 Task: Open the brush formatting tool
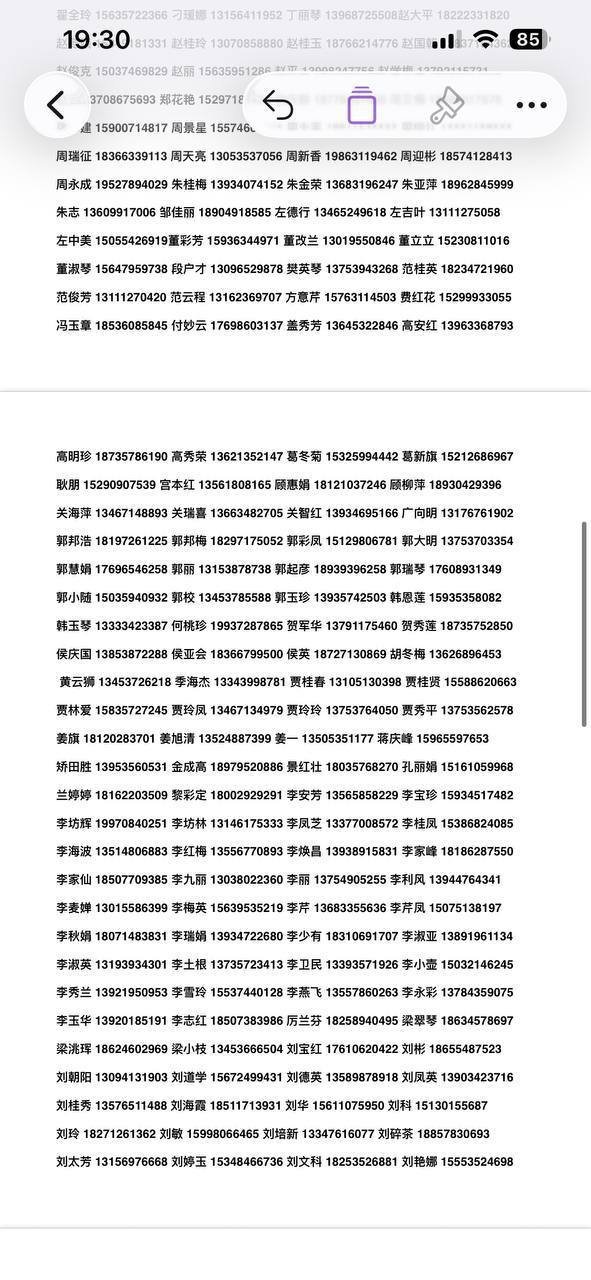pos(447,105)
